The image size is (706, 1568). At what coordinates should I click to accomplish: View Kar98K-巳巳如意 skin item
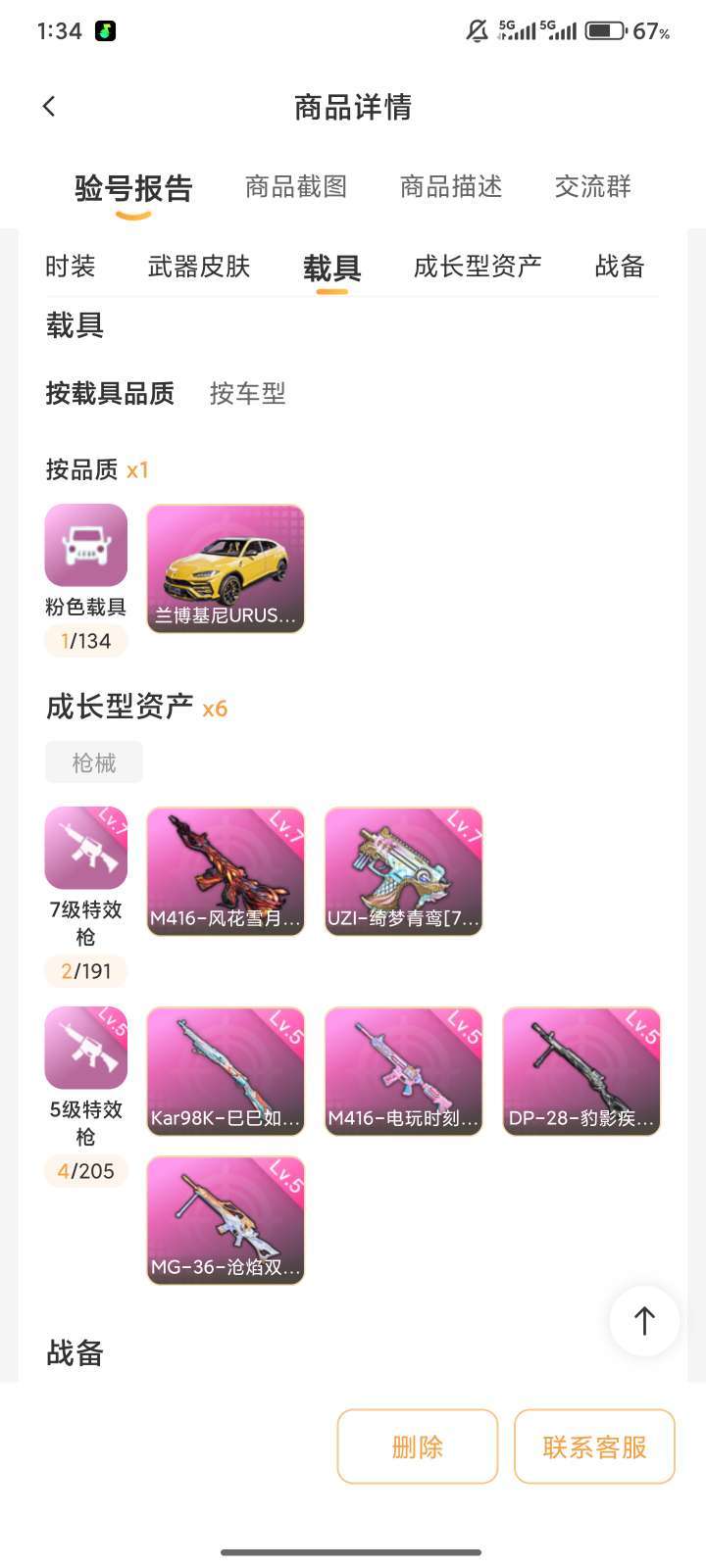pos(226,1071)
